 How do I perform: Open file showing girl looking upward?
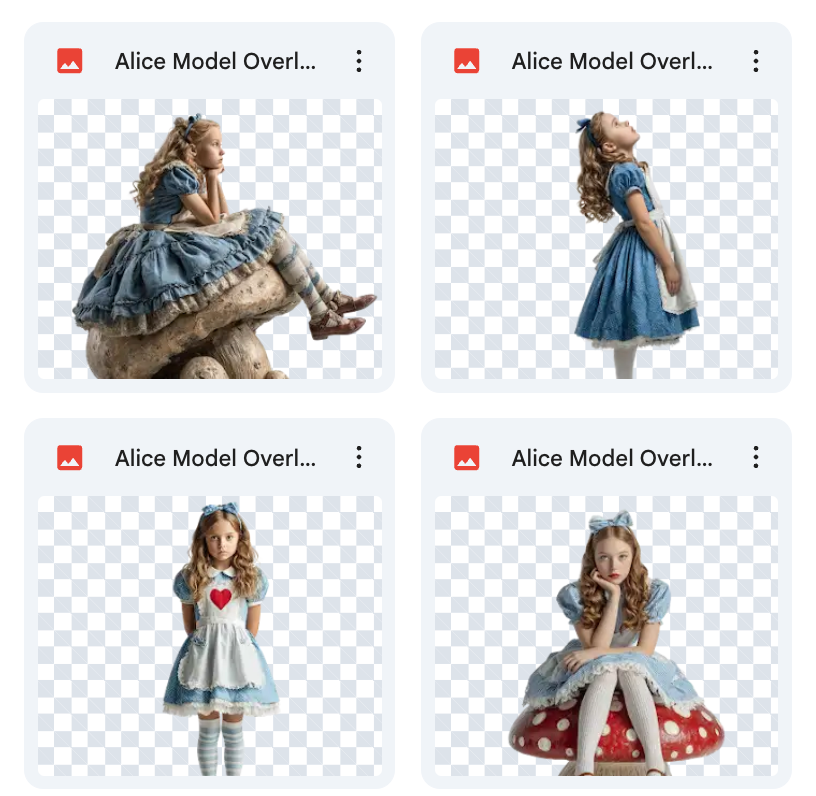(606, 238)
